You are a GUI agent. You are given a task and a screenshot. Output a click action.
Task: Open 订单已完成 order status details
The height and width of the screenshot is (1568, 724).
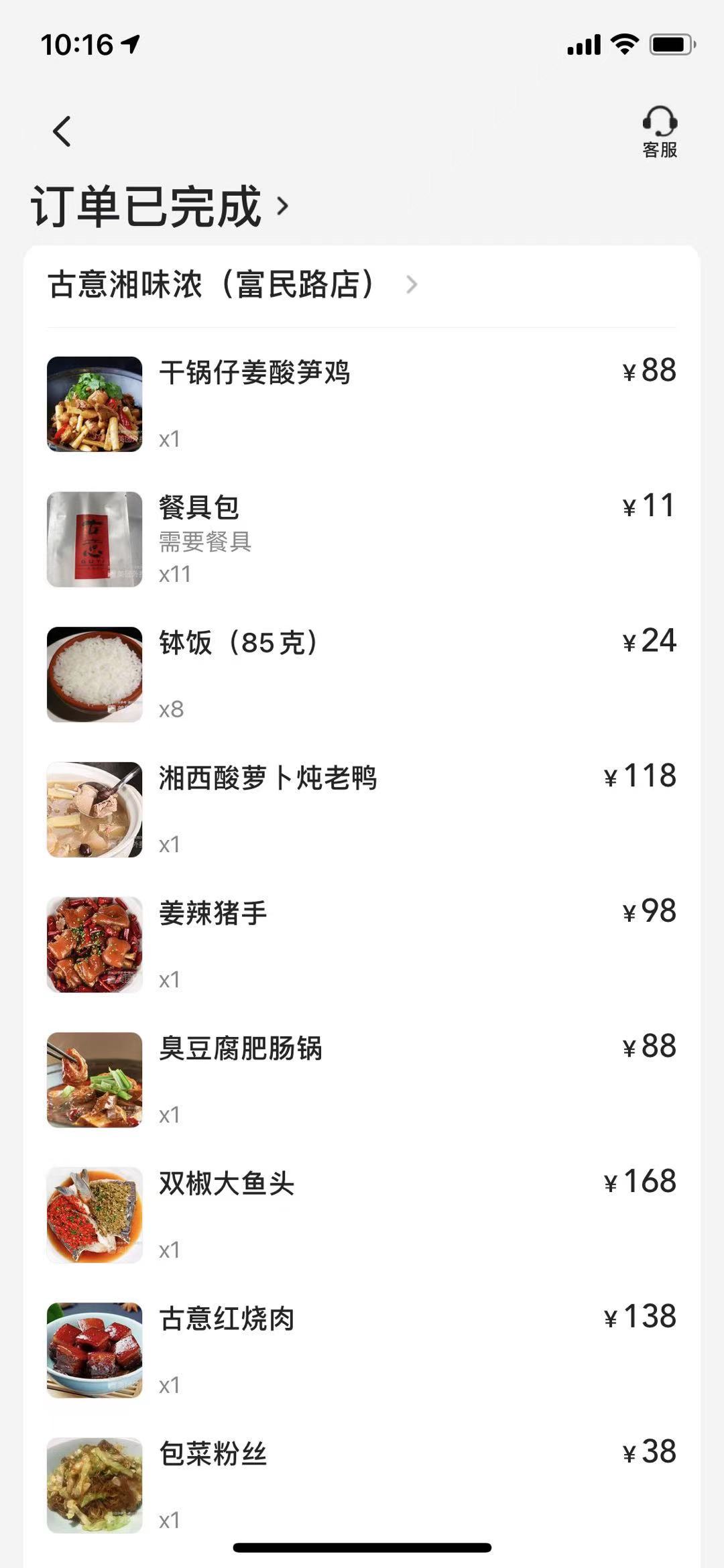160,206
